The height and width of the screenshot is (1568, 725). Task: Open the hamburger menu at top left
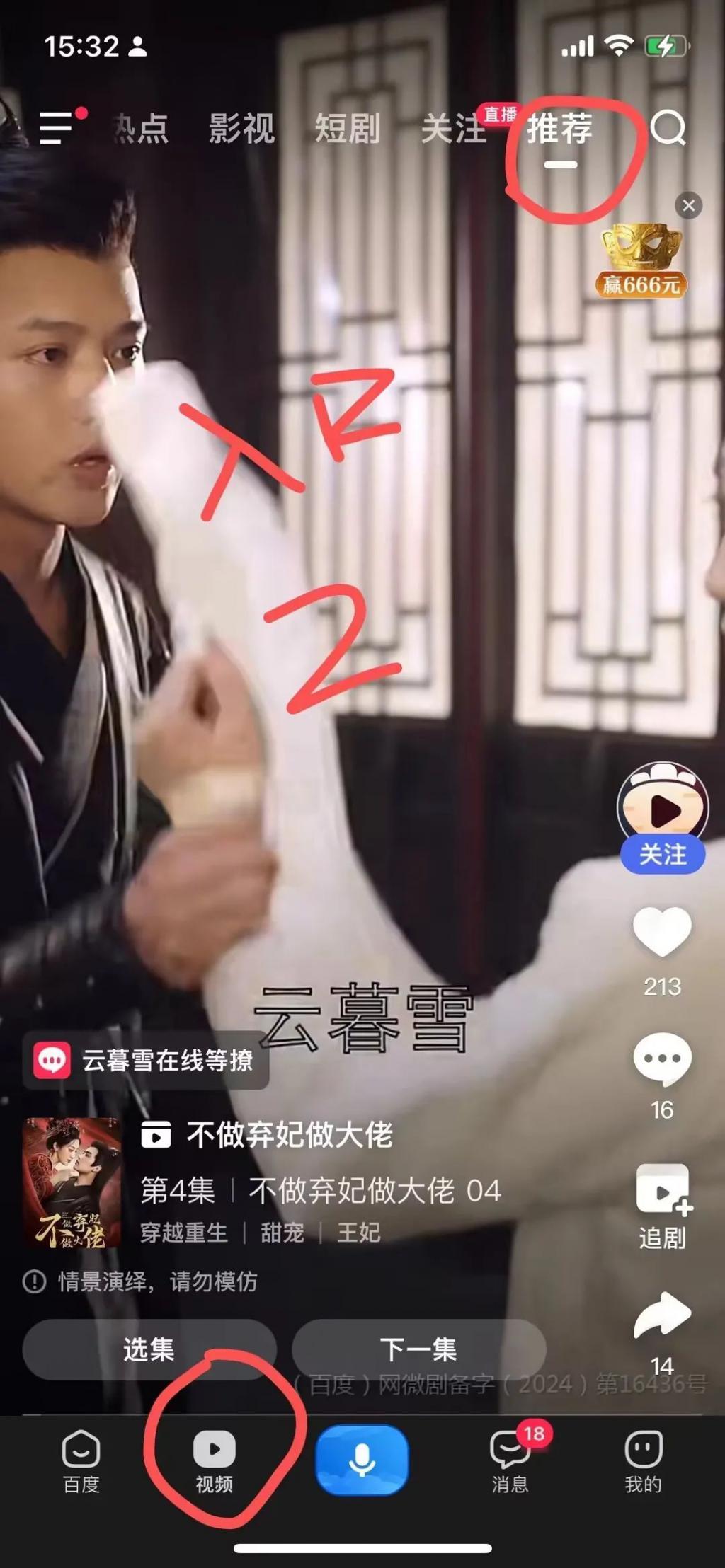pyautogui.click(x=57, y=128)
